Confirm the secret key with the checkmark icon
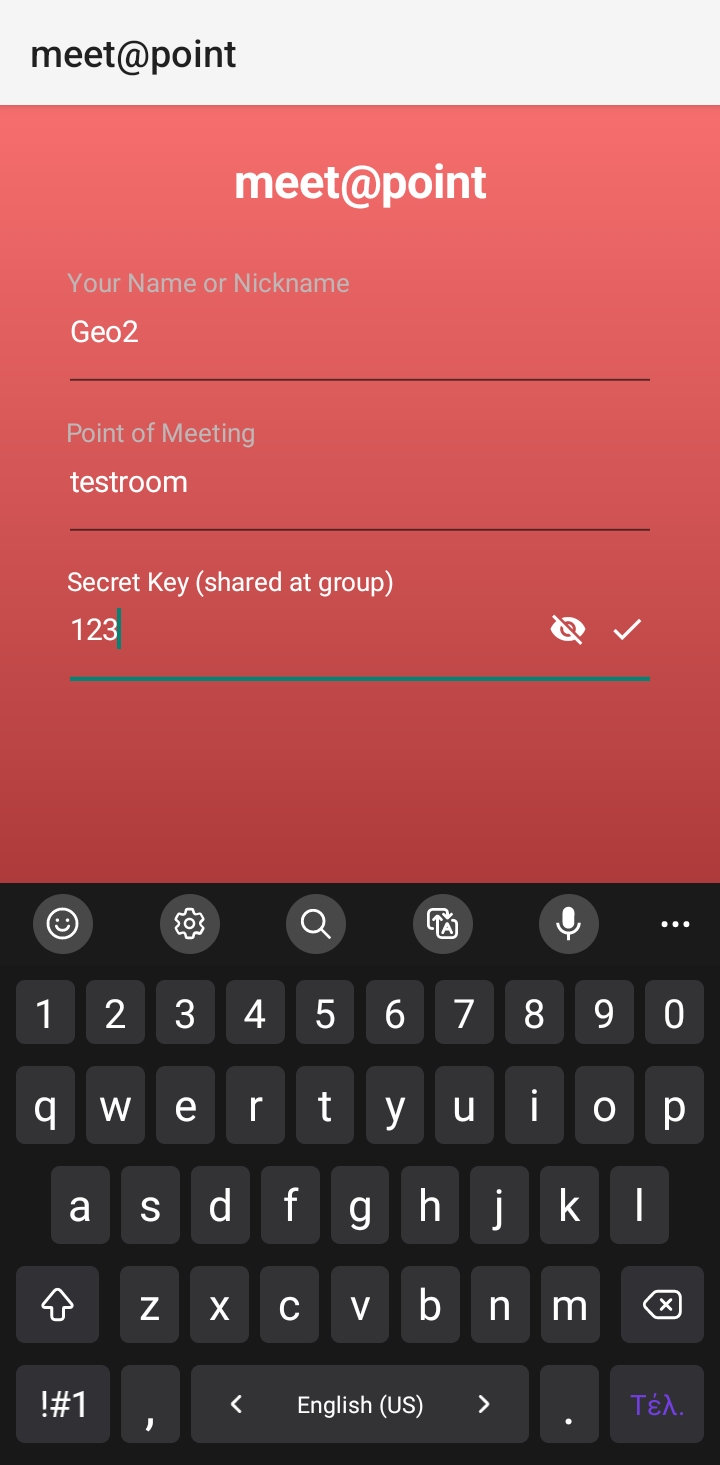This screenshot has width=720, height=1465. pos(627,629)
